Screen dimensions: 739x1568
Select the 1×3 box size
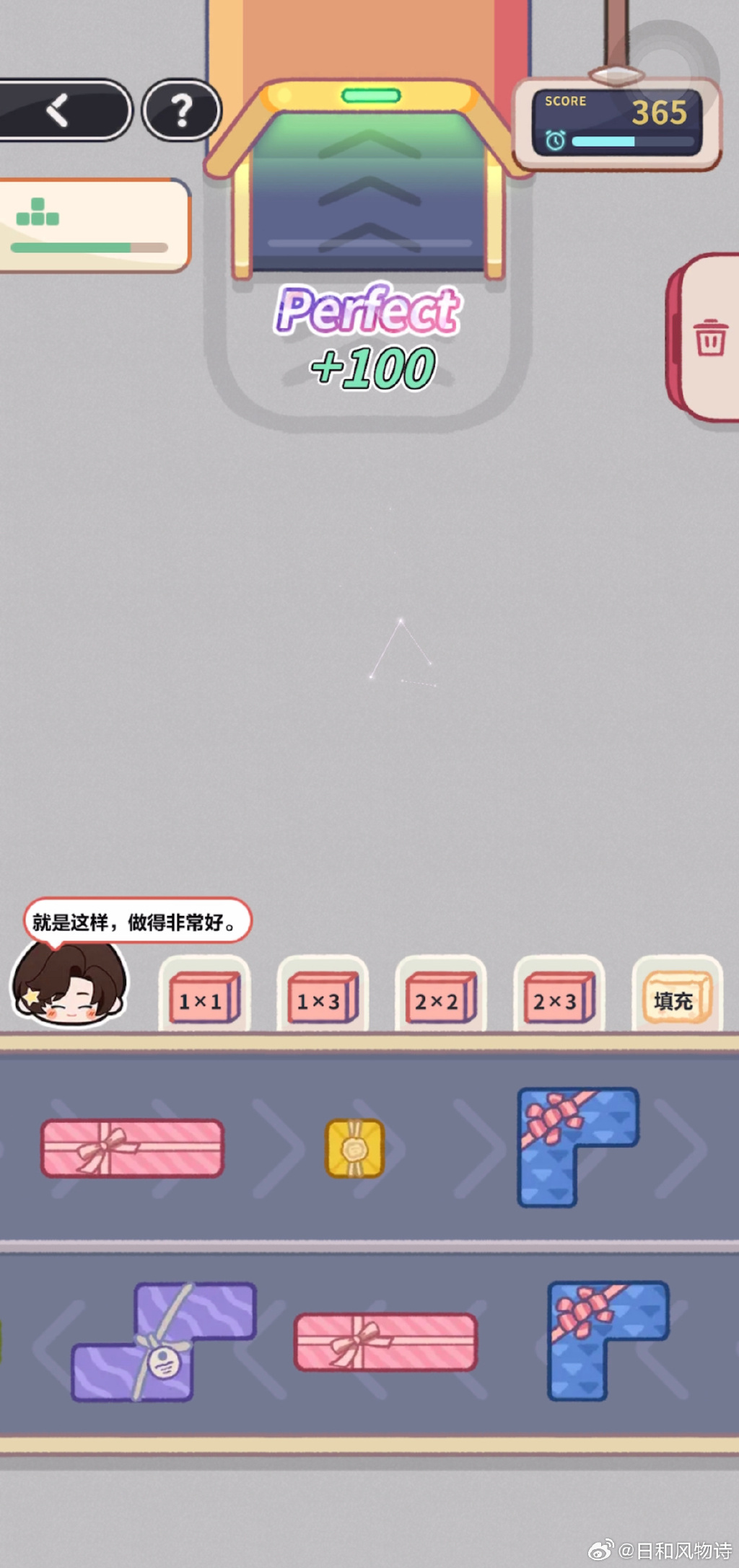[x=322, y=999]
